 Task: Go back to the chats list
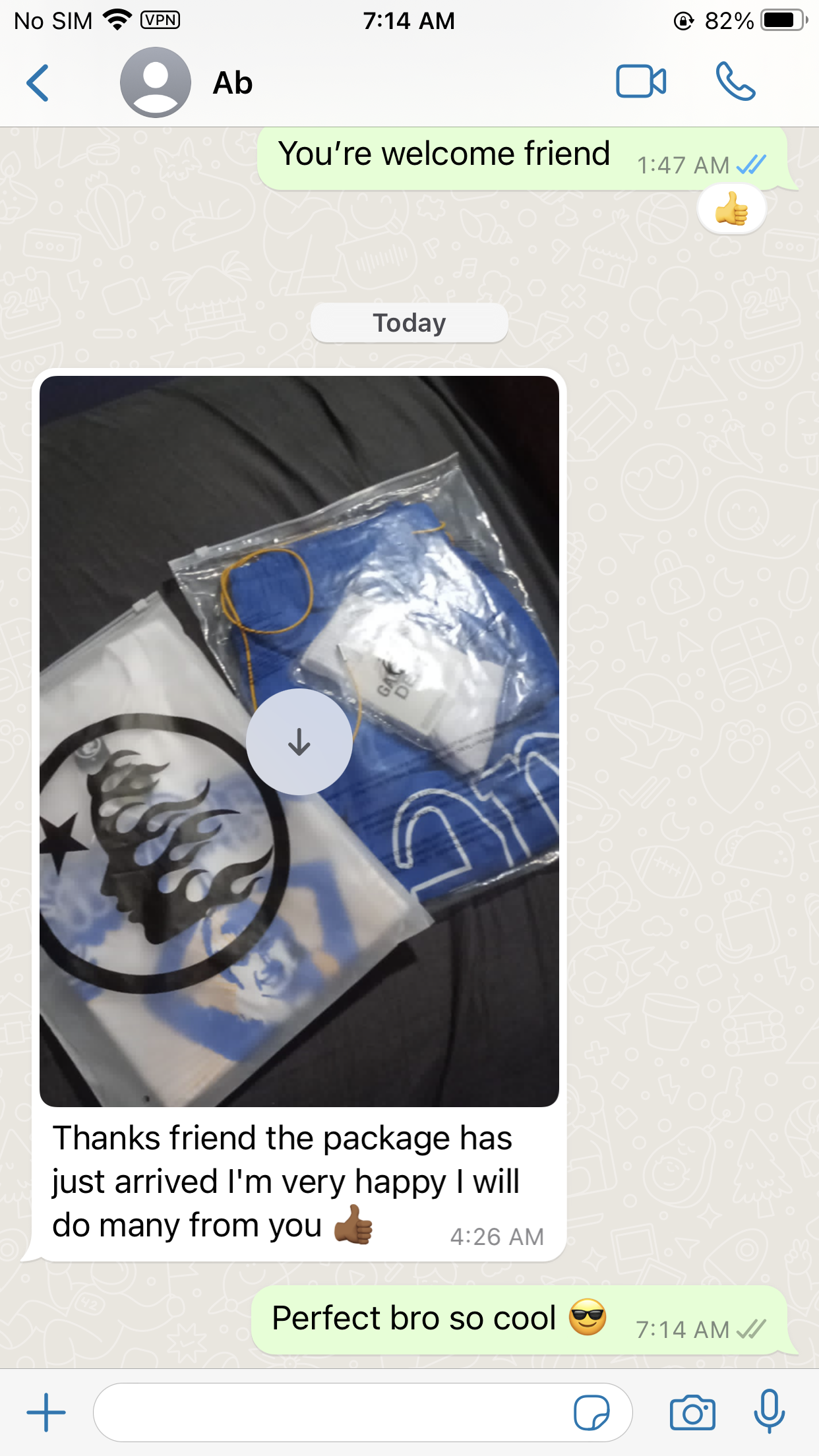coord(38,83)
